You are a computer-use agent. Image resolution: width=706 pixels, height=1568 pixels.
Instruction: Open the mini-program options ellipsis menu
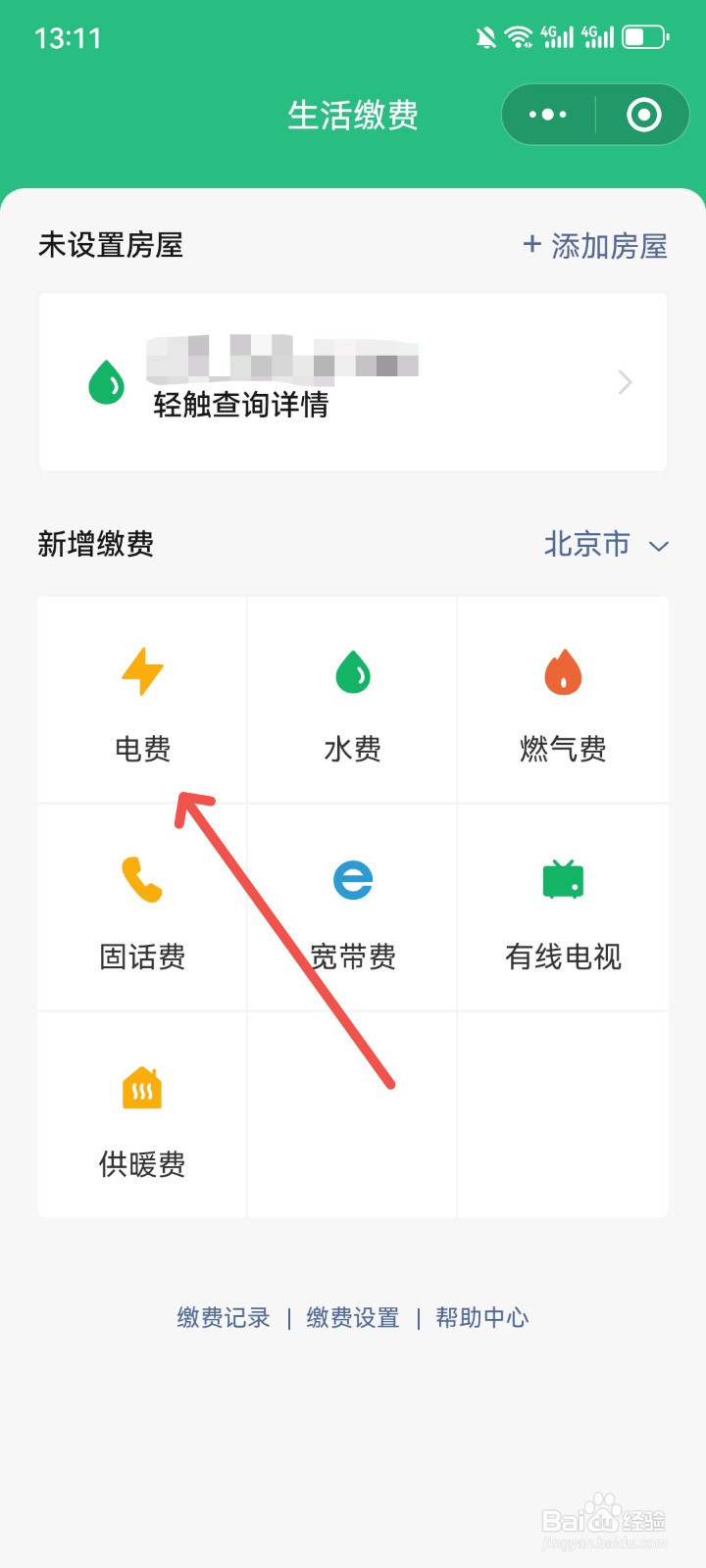[546, 114]
